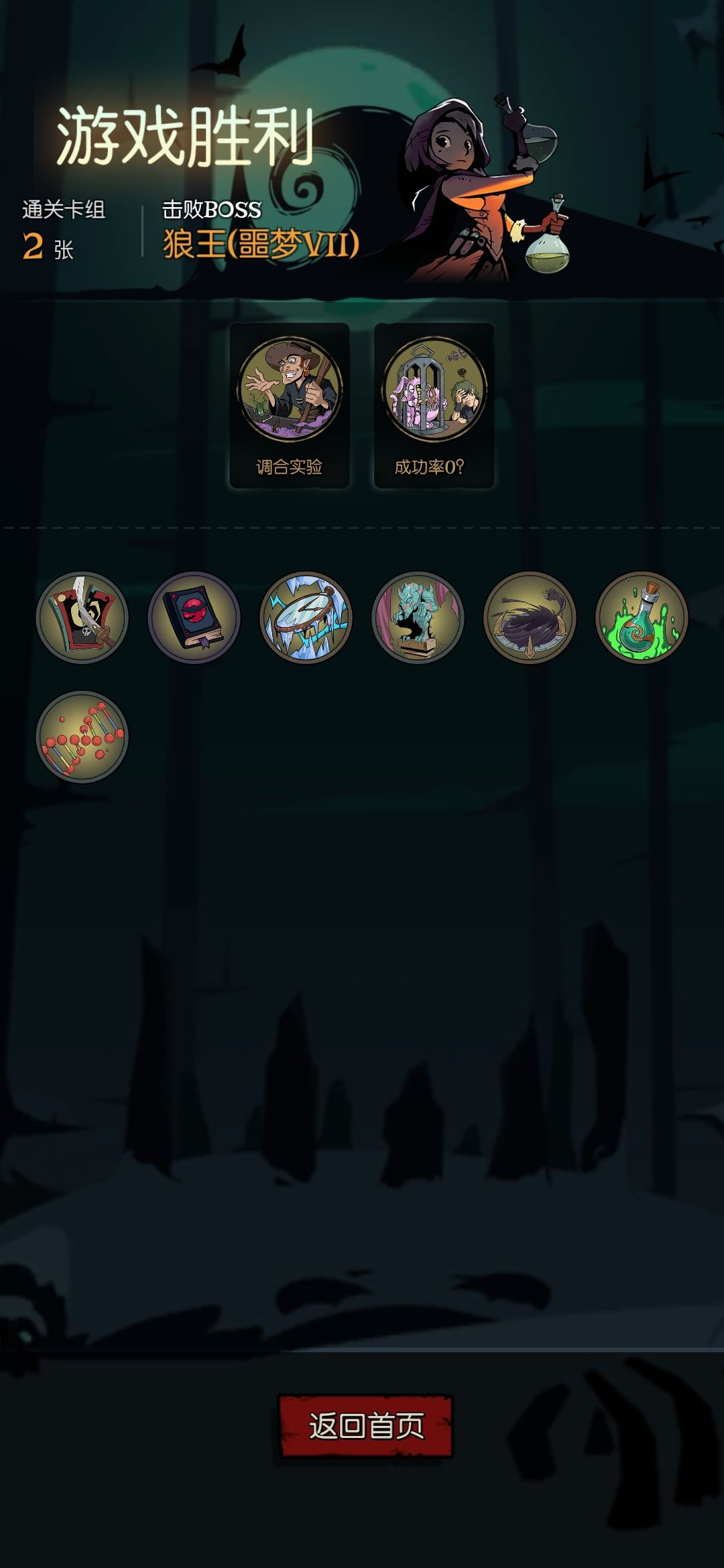Select the grinning alchemist portrait on 调合实验 card
Viewport: 724px width, 1568px height.
click(x=292, y=392)
